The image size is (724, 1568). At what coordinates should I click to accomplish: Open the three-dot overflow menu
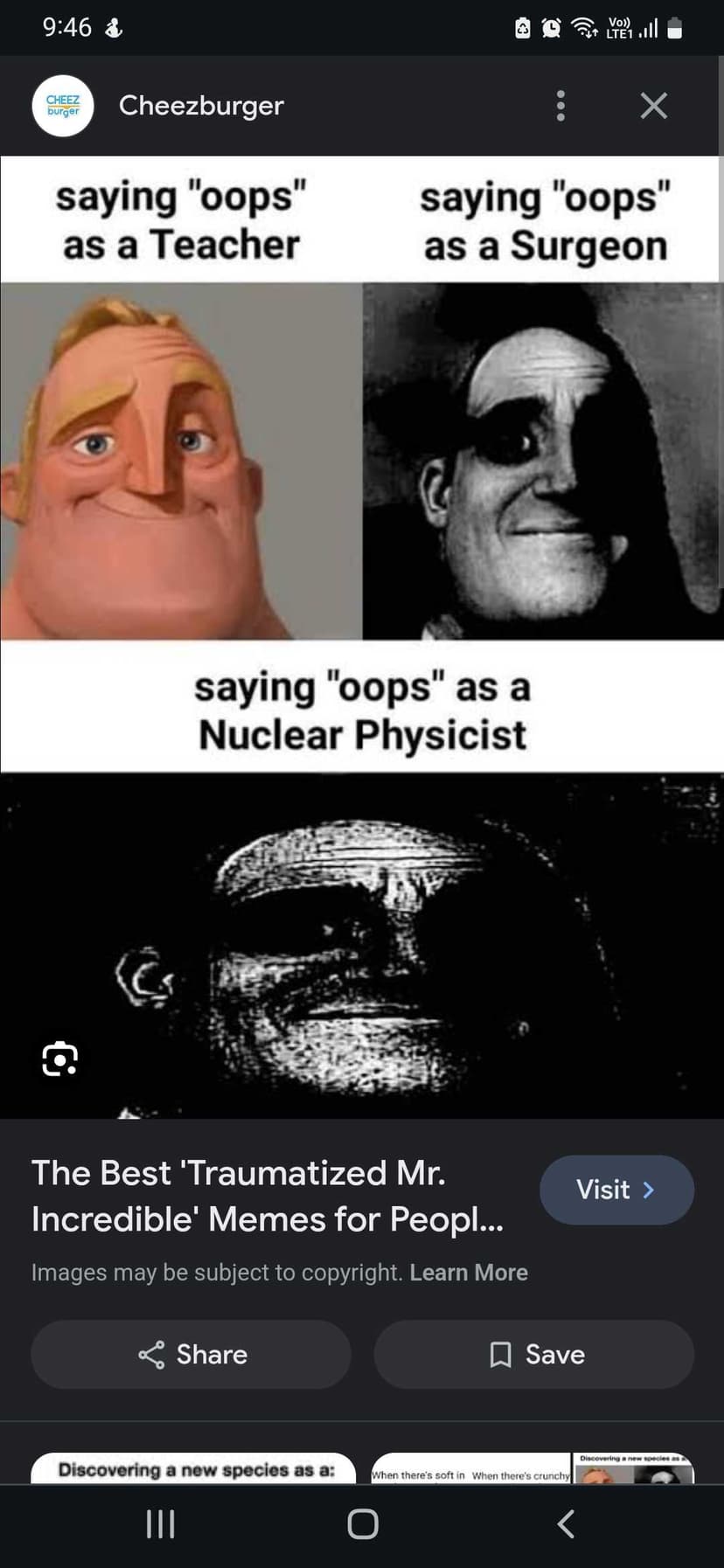click(x=560, y=106)
